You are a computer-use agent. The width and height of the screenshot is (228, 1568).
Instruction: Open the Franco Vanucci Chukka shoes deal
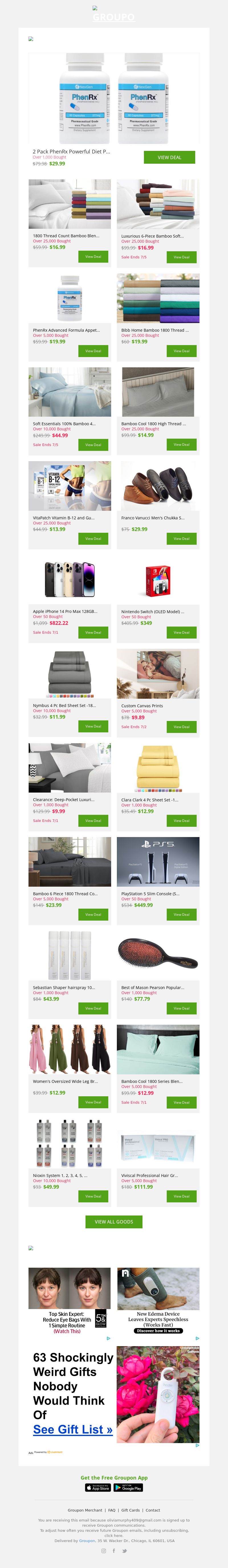point(181,539)
